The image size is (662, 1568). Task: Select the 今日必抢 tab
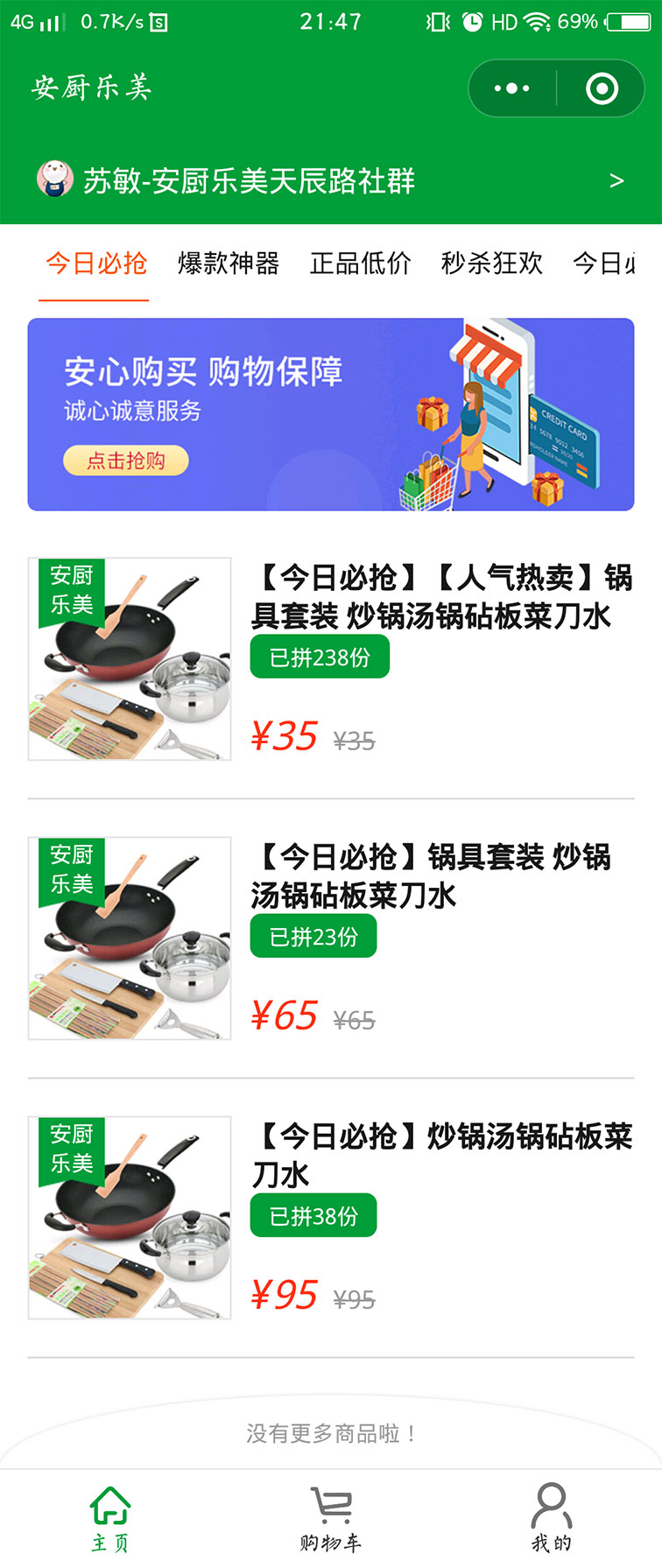click(x=96, y=263)
